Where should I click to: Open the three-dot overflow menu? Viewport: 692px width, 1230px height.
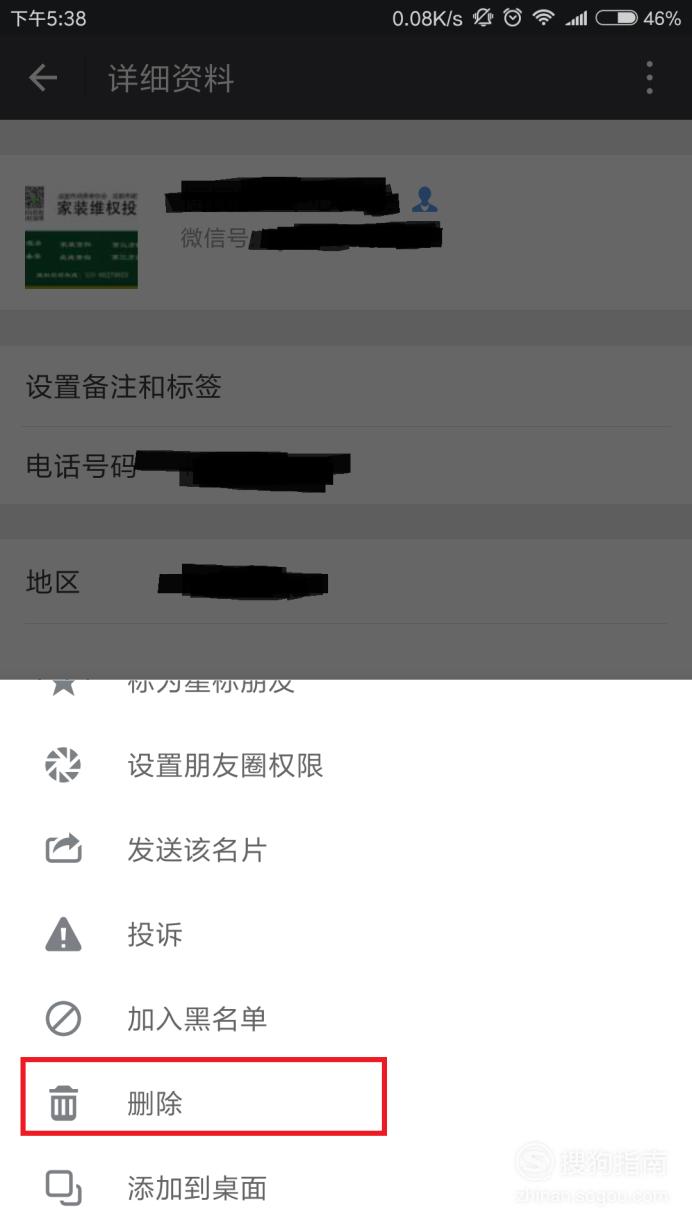[650, 78]
